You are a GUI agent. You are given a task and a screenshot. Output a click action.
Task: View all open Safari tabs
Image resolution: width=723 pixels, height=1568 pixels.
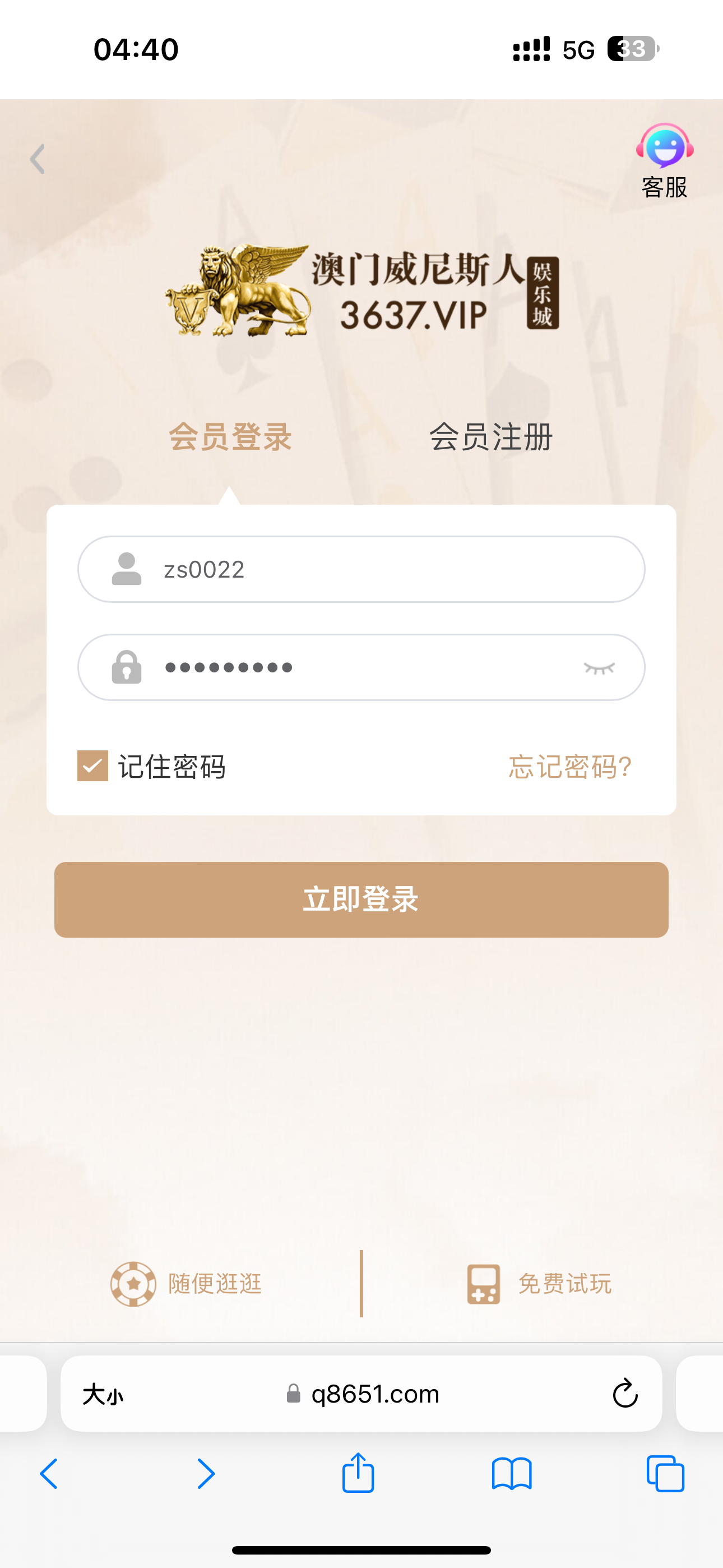[x=665, y=1474]
